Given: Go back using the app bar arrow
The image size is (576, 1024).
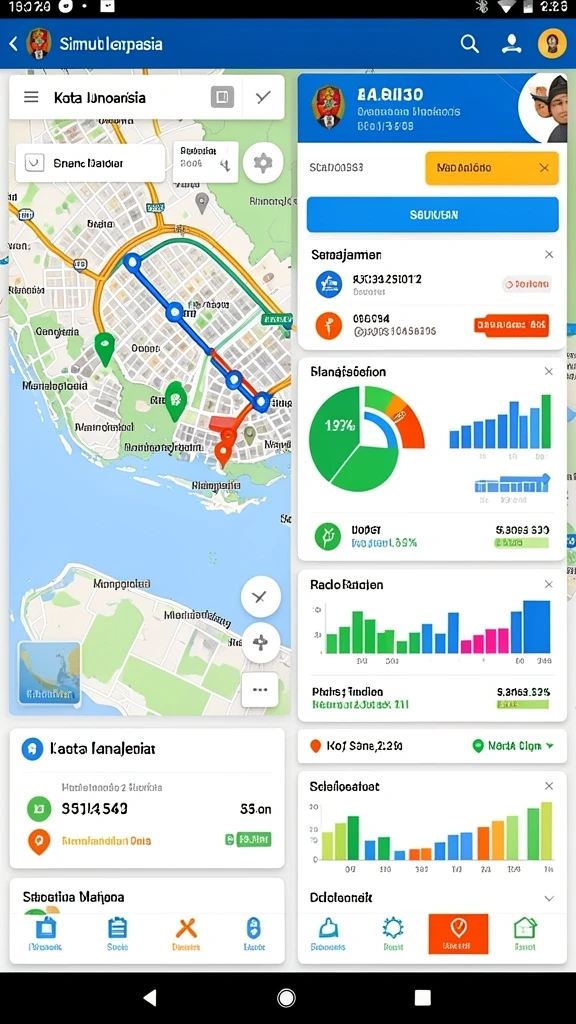Looking at the screenshot, I should 13,44.
